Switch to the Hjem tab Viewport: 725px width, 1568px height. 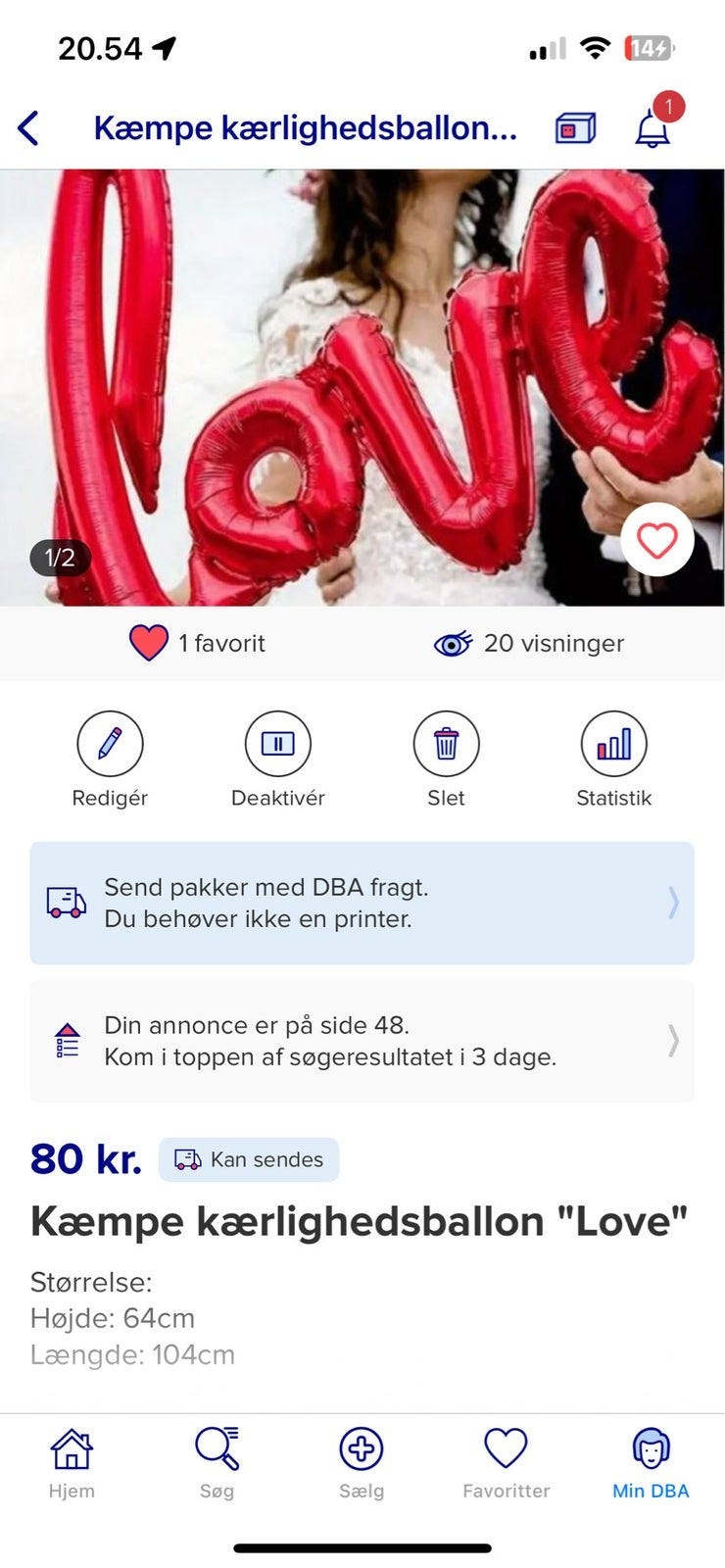[x=72, y=1463]
